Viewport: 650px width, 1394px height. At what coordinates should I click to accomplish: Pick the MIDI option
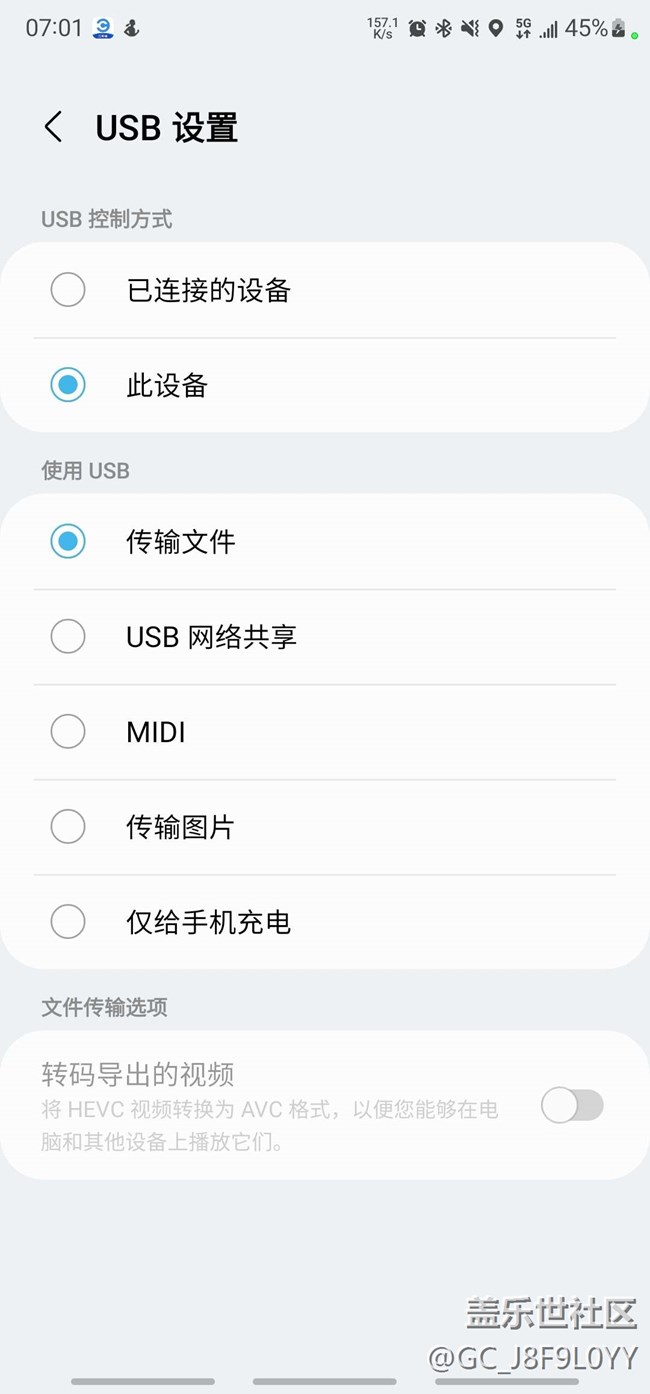pyautogui.click(x=68, y=732)
